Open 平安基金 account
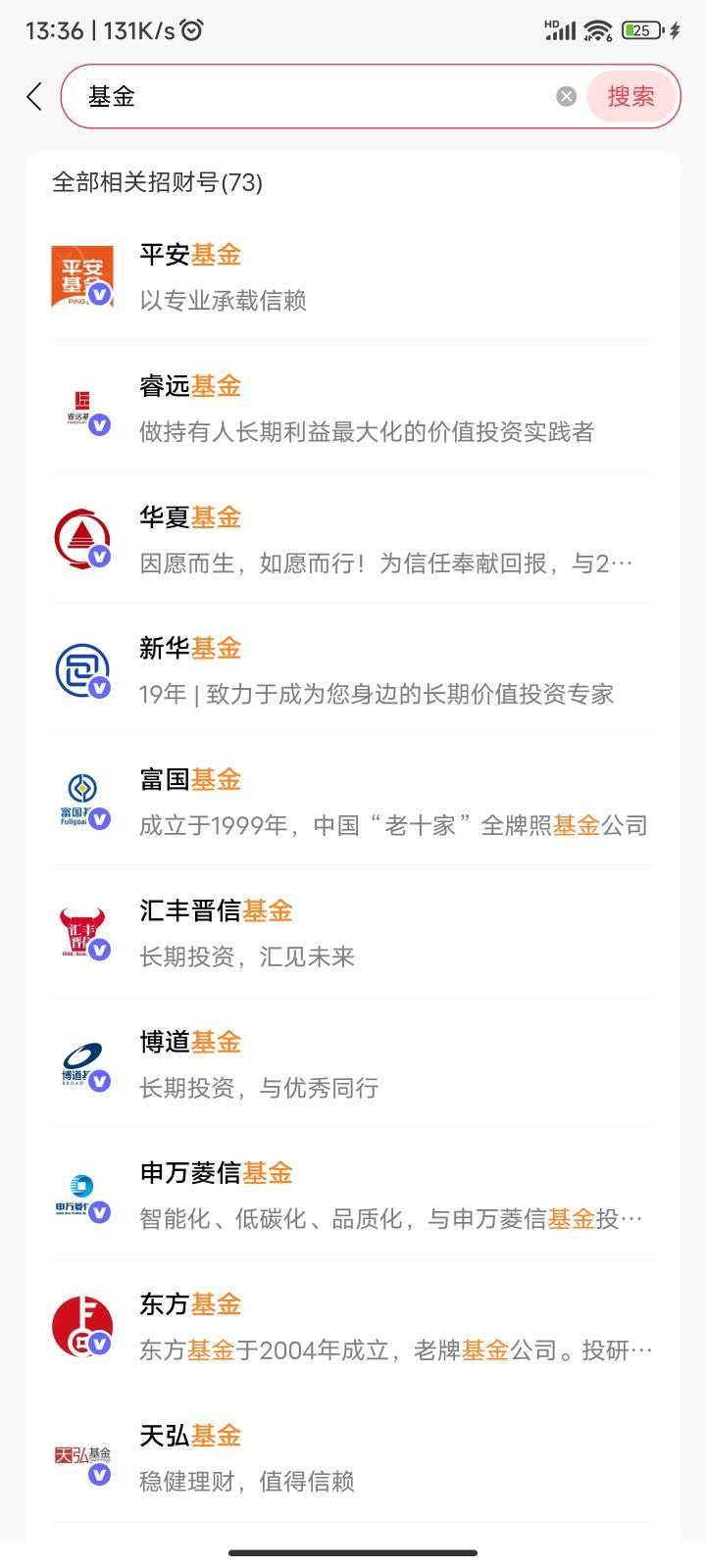Viewport: 706px width, 1568px height. tap(353, 276)
